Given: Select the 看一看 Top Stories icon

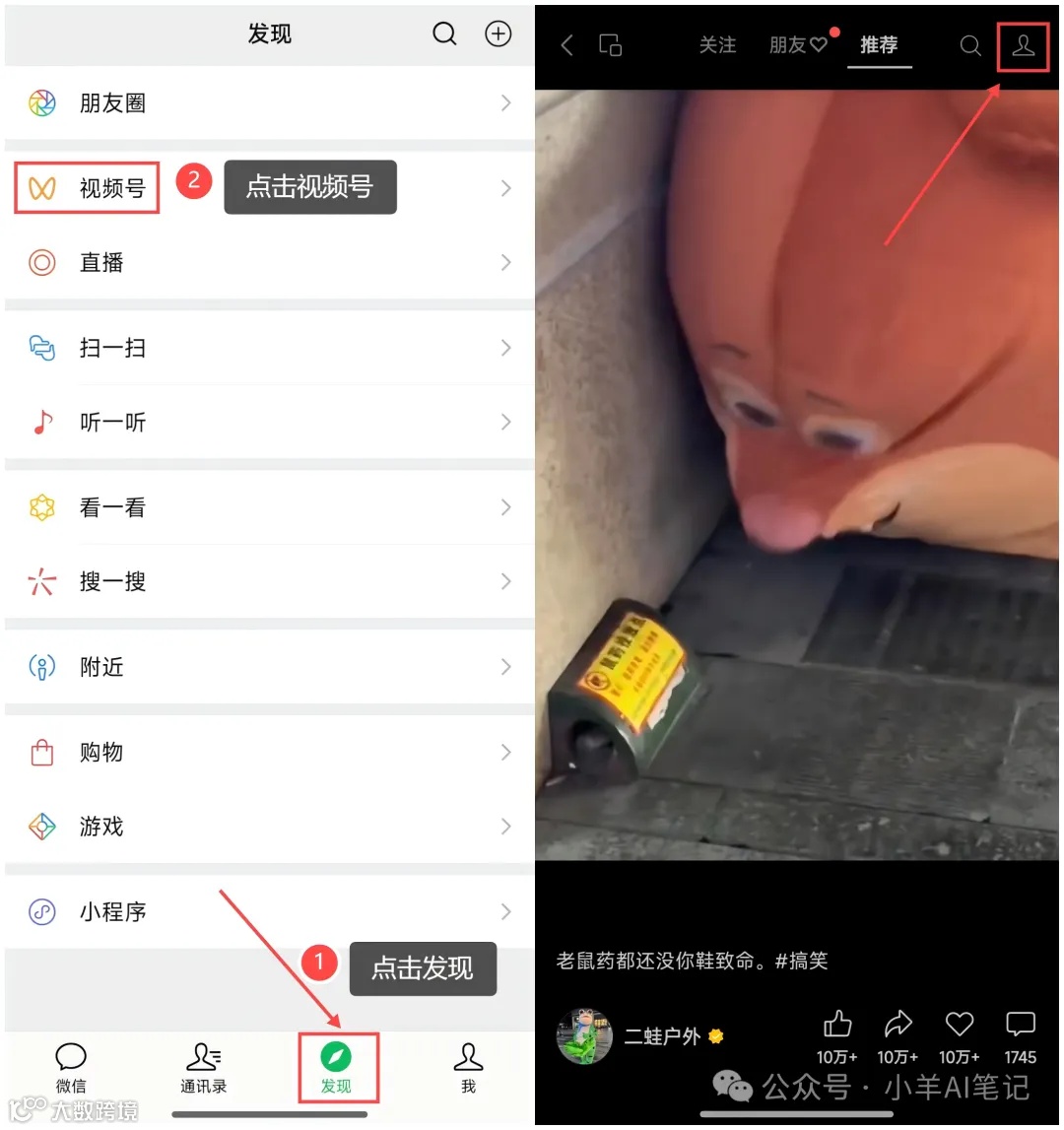Looking at the screenshot, I should coord(41,506).
